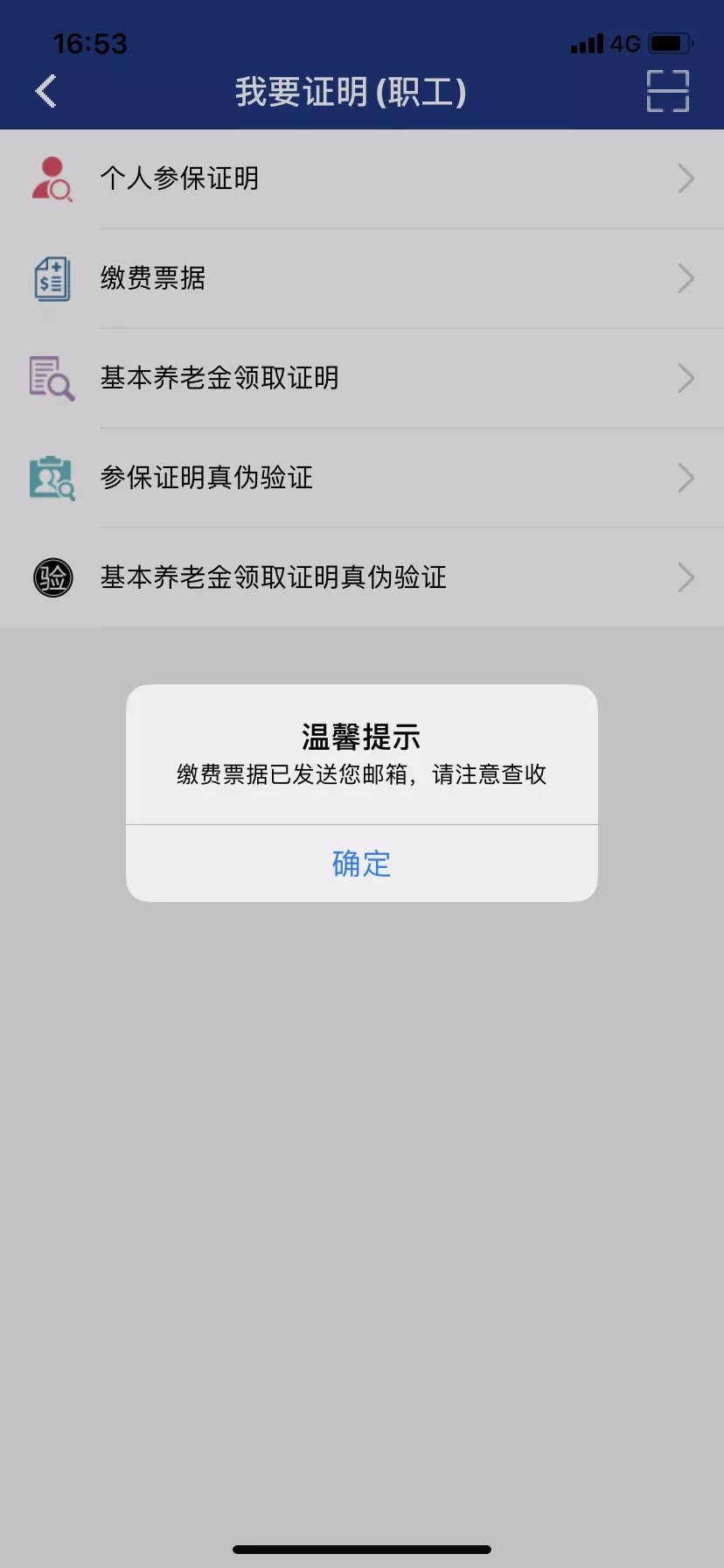Open 基本养老金领取证明真伪验证
Screen dimensions: 724x1568
click(x=362, y=577)
